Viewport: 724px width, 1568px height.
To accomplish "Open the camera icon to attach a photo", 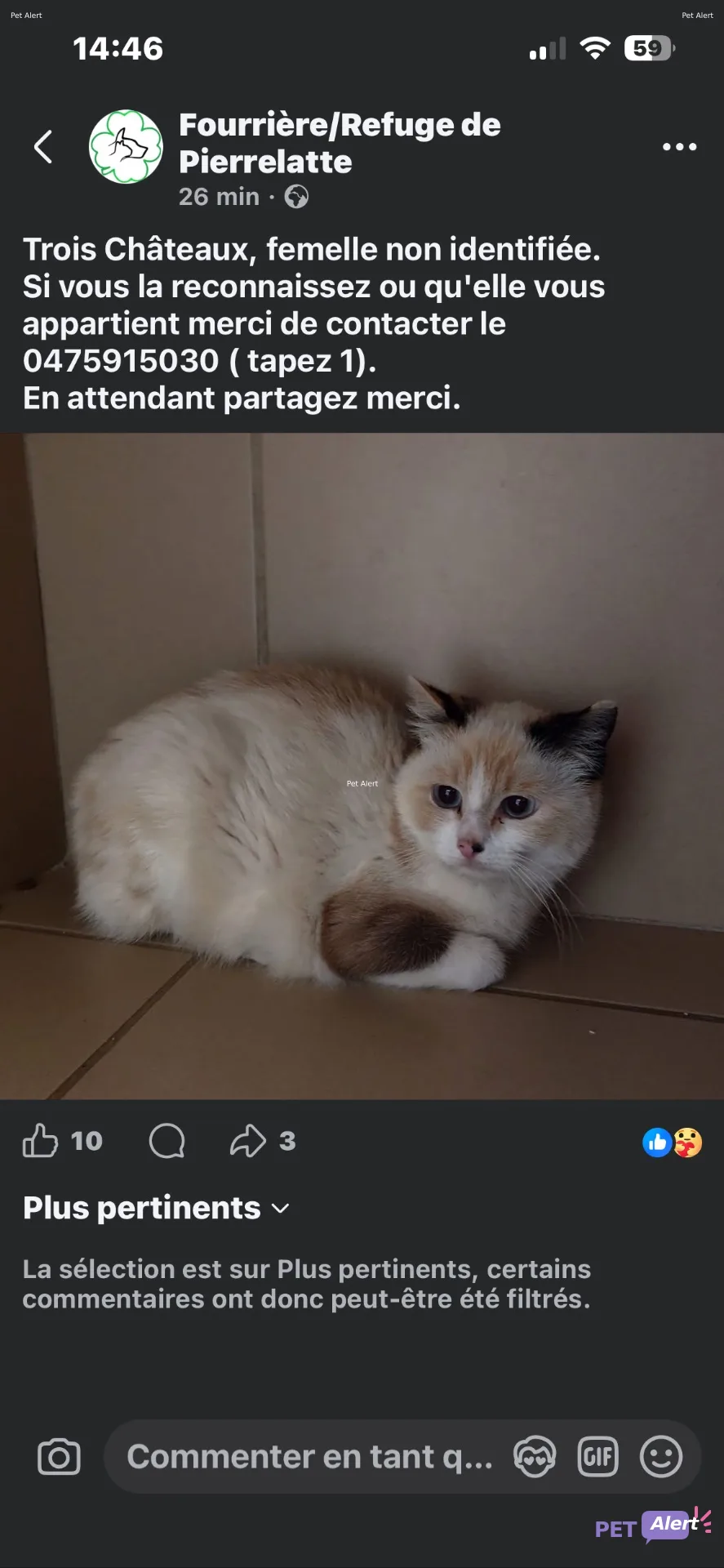I will 58,1456.
